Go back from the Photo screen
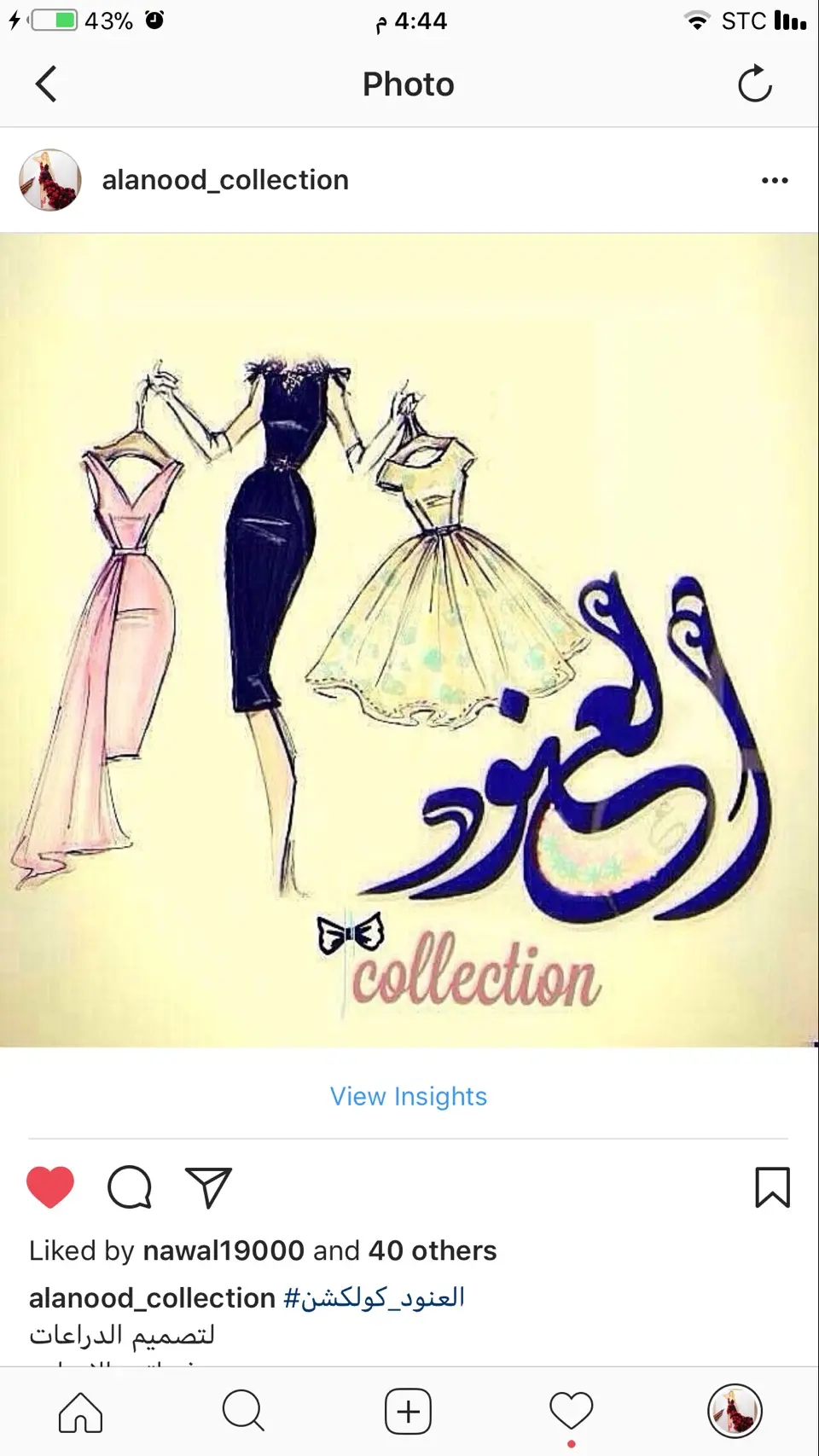Screen dimensions: 819x1456 click(x=47, y=84)
